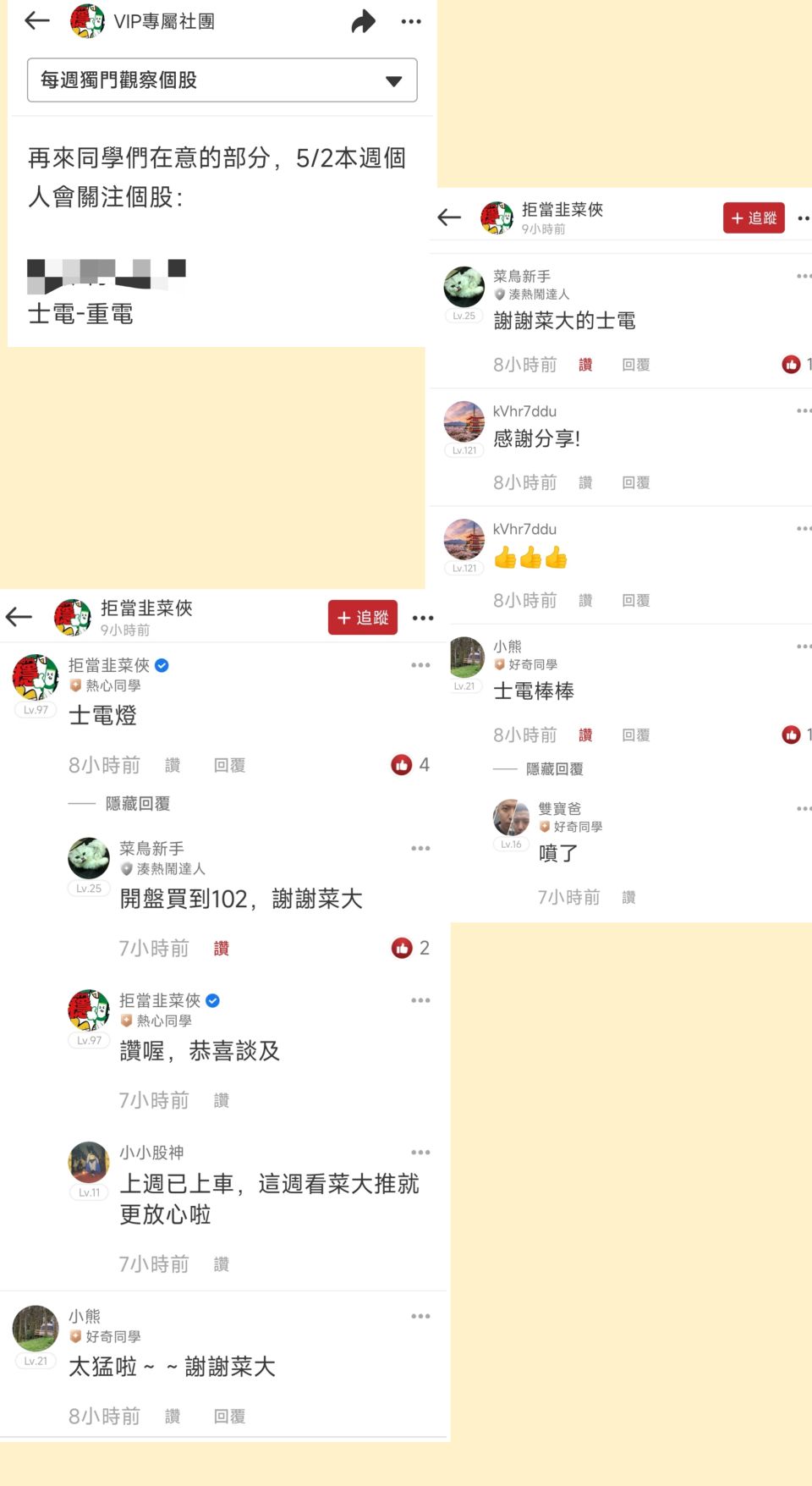Click the like count beside 小熊's 士電棒棒 comment
The image size is (812, 1486).
pyautogui.click(x=793, y=735)
